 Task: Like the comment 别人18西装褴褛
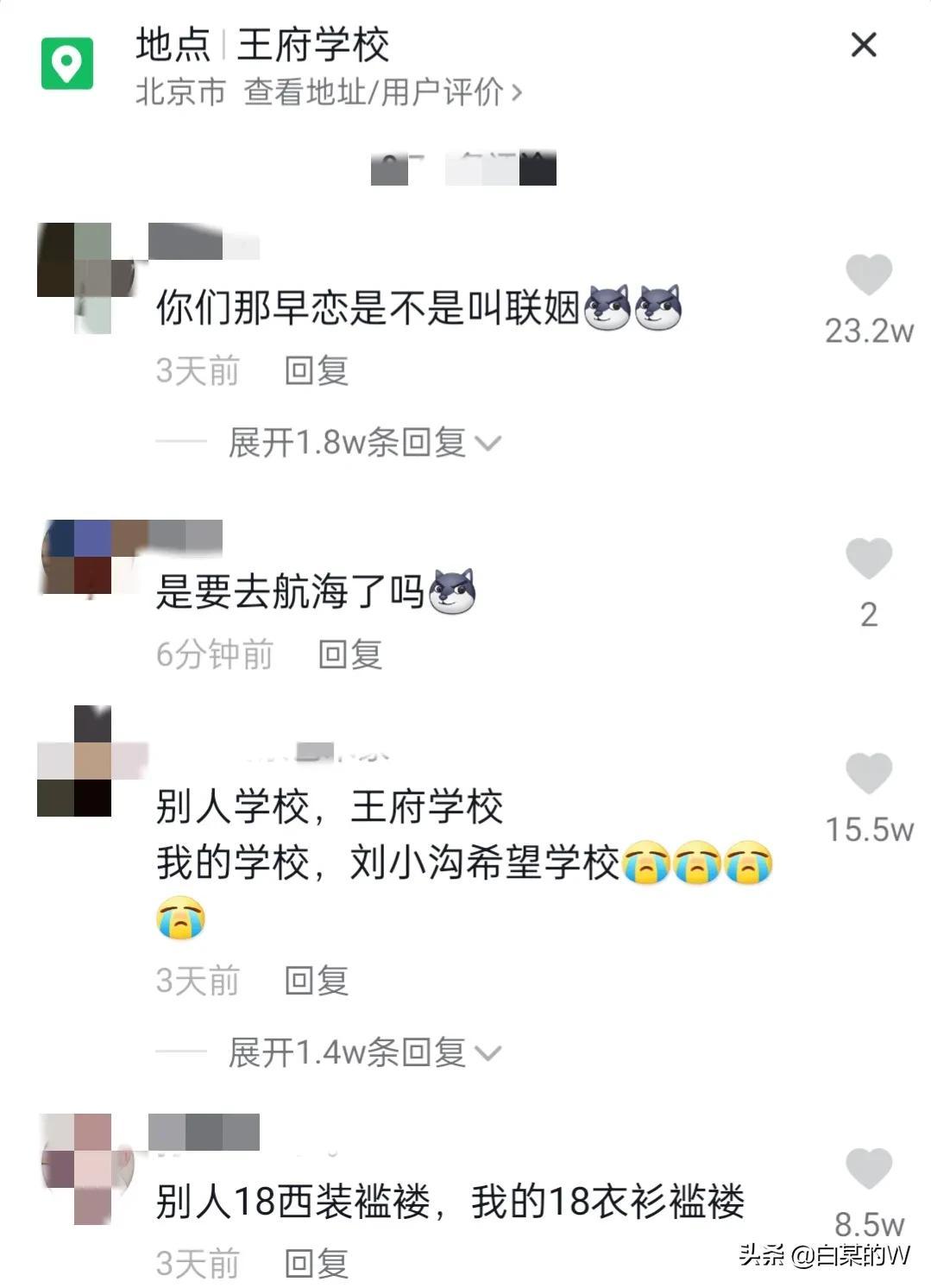pos(868,1169)
